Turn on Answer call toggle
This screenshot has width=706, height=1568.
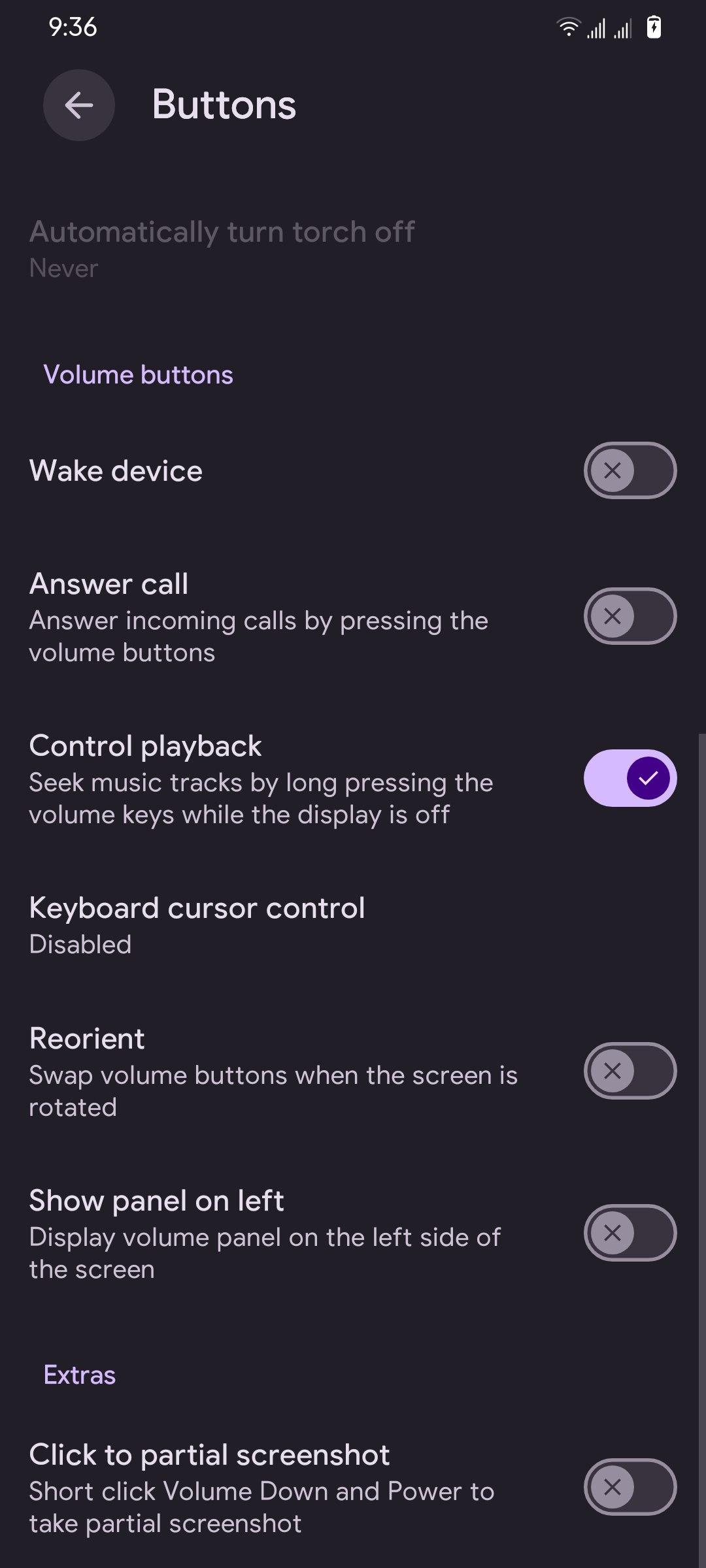point(630,616)
